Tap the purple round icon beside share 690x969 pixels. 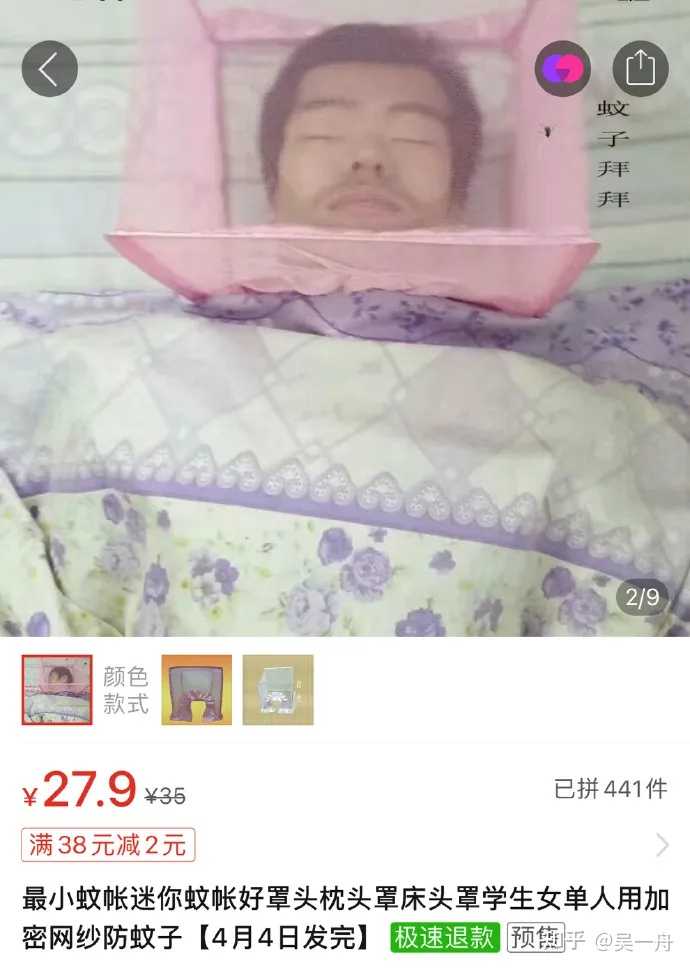(x=563, y=69)
